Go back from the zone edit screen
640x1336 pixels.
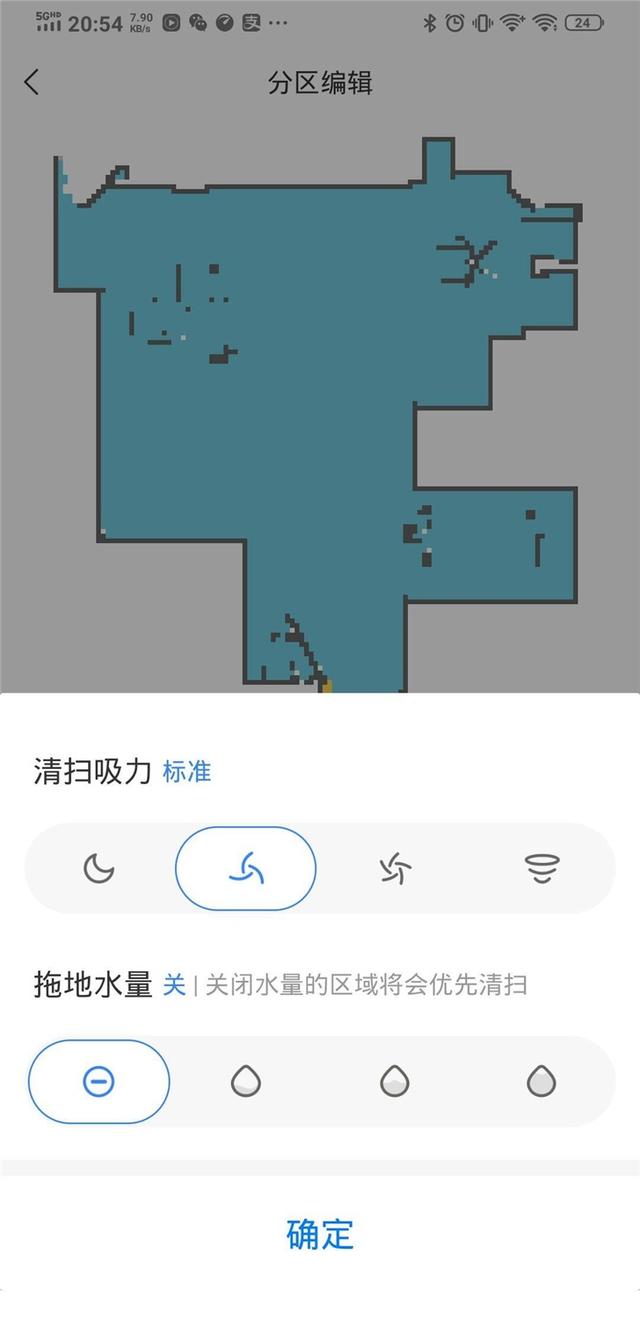[32, 82]
